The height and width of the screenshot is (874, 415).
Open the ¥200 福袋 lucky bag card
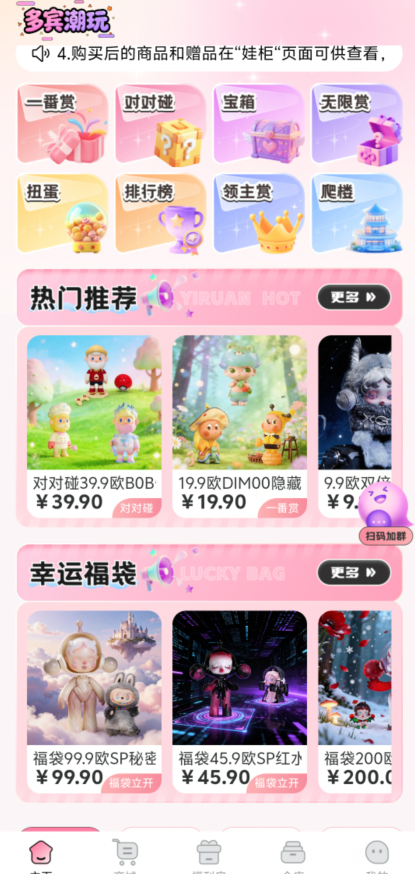click(x=355, y=702)
